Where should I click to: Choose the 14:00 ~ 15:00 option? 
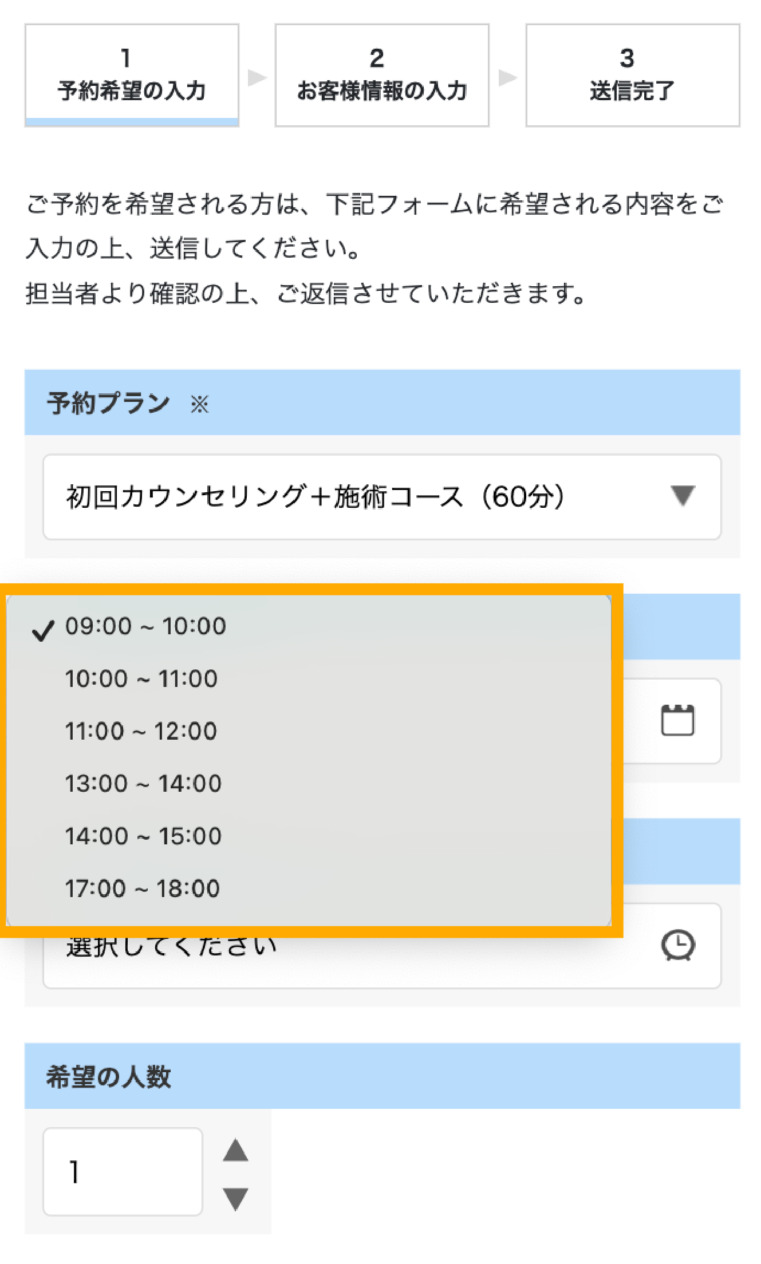(x=143, y=836)
